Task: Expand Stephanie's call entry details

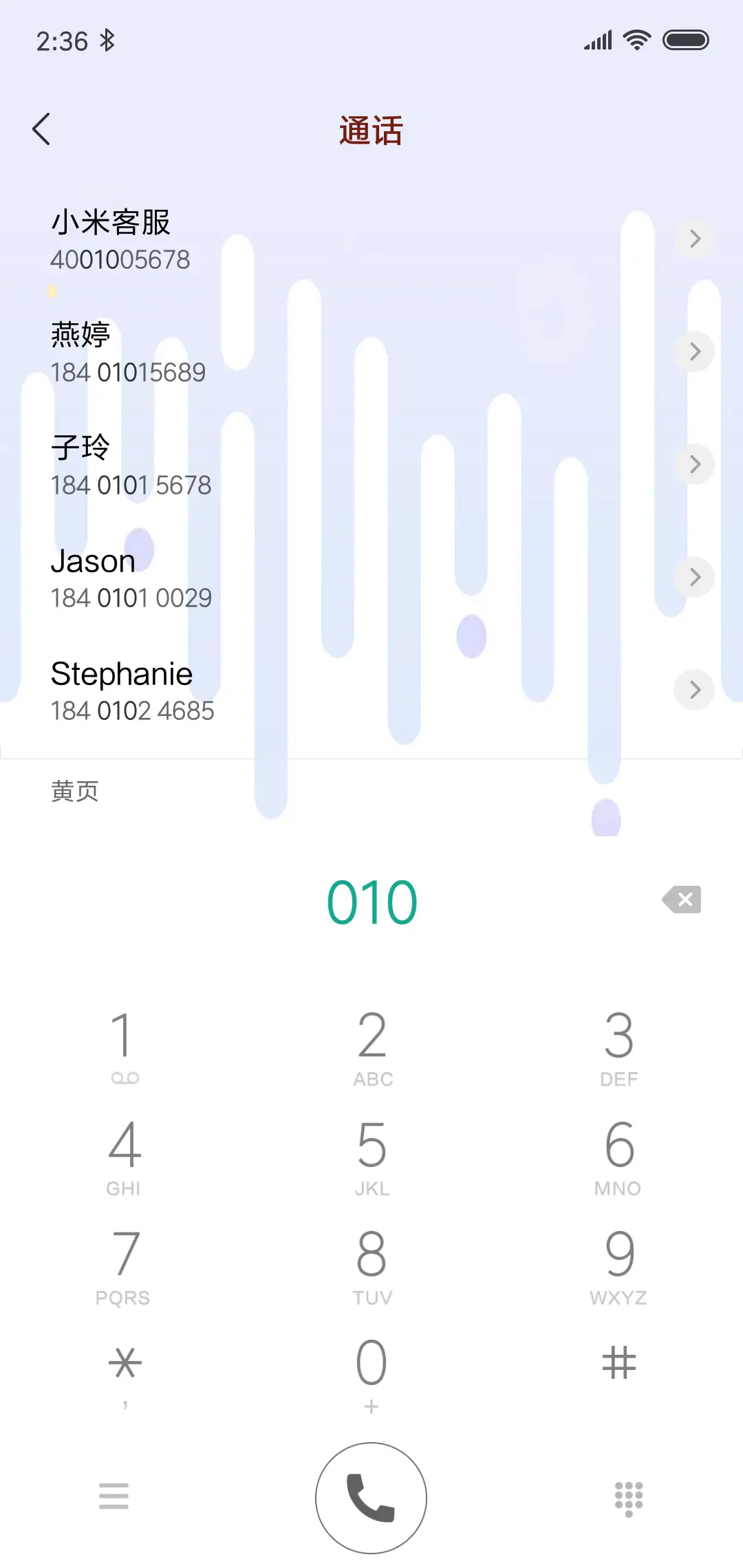Action: (694, 690)
